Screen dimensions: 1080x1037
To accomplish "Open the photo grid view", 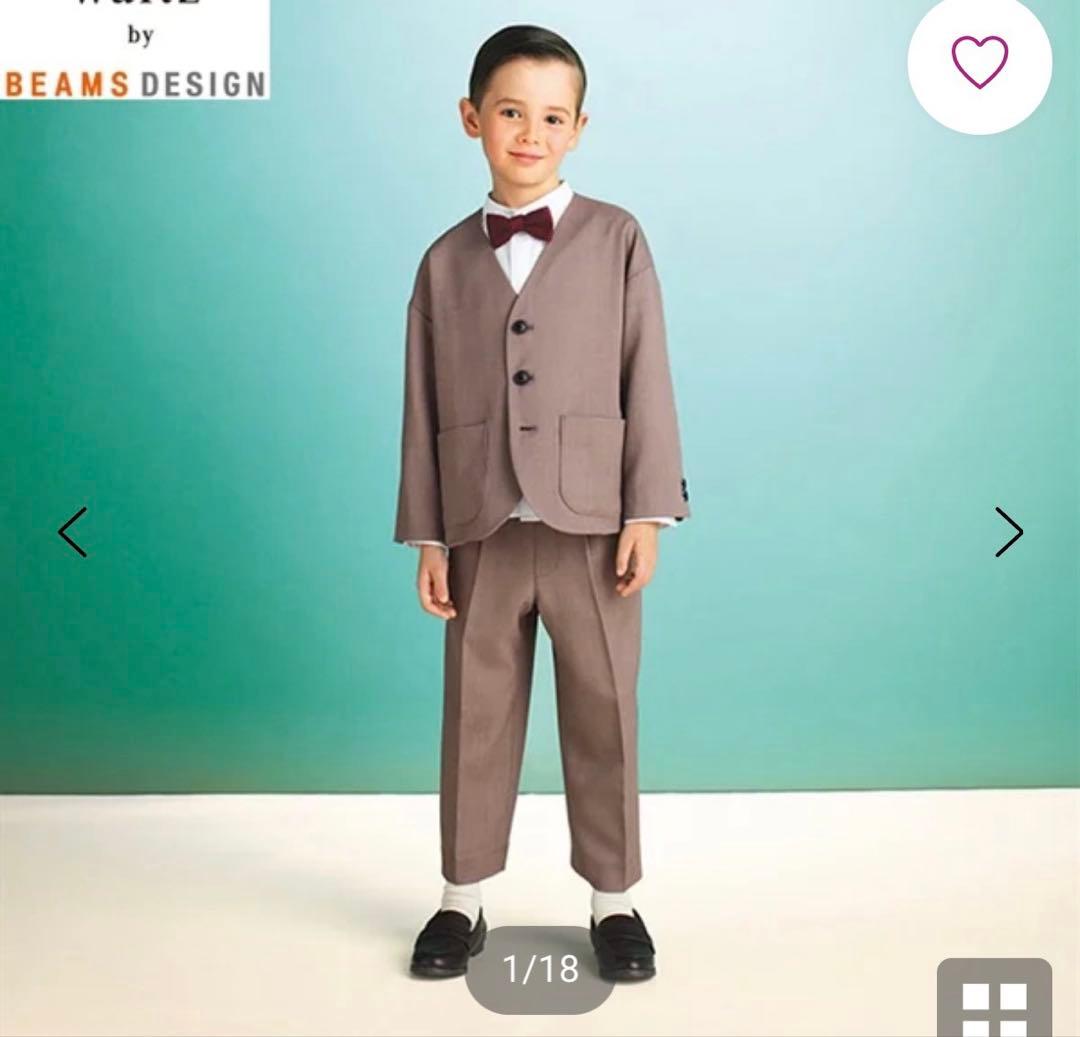I will 993,1000.
